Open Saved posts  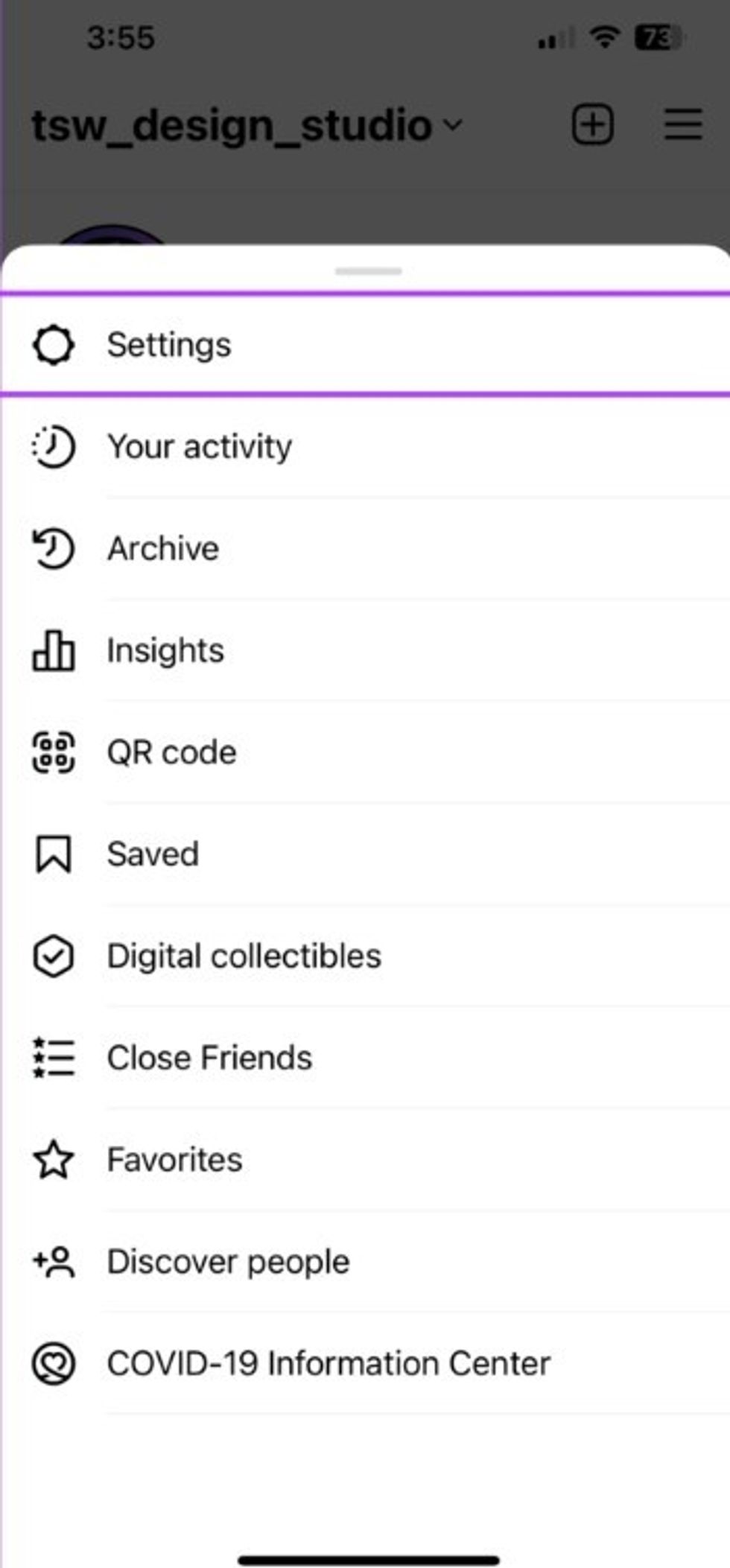[153, 854]
